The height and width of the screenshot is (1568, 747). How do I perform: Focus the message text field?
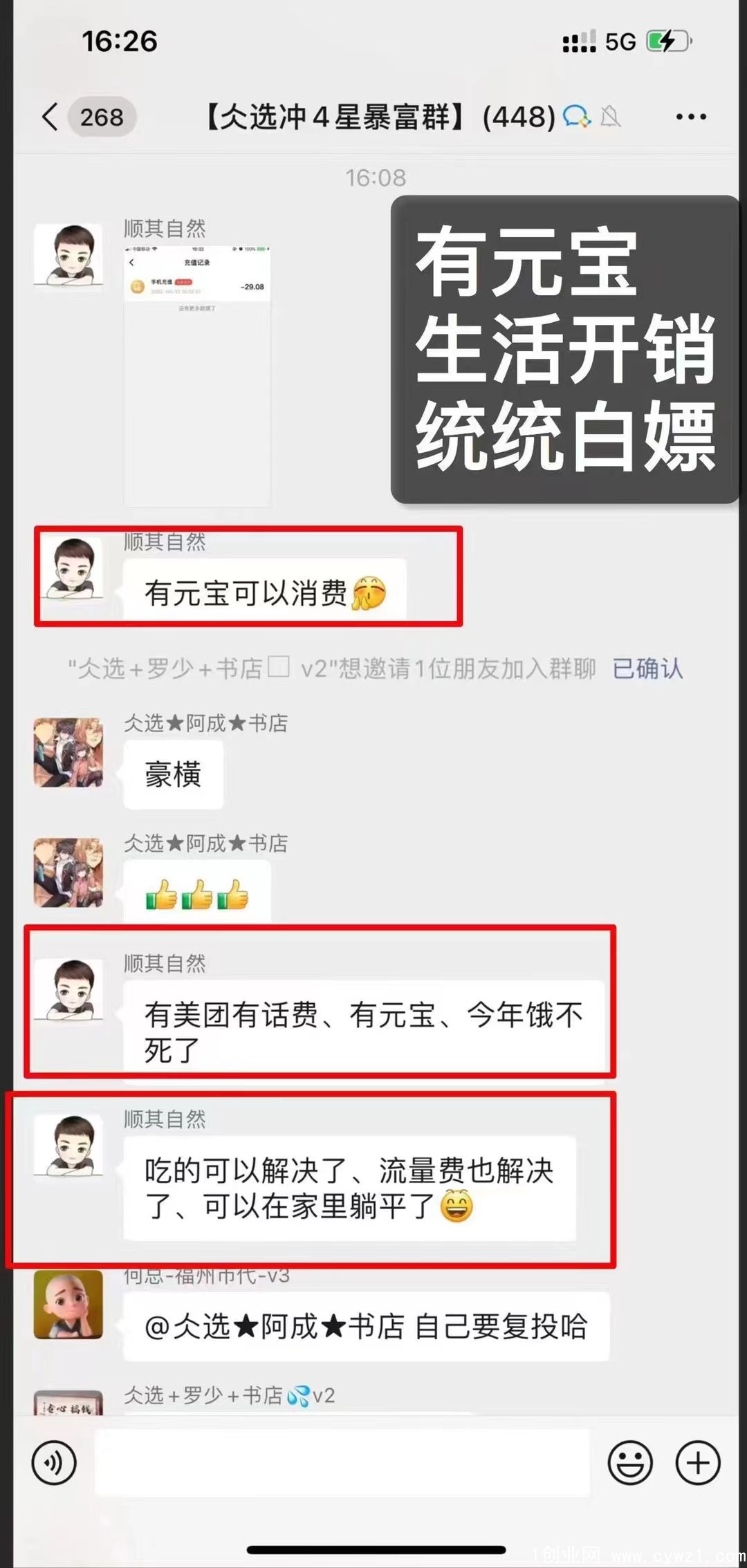[x=342, y=1462]
